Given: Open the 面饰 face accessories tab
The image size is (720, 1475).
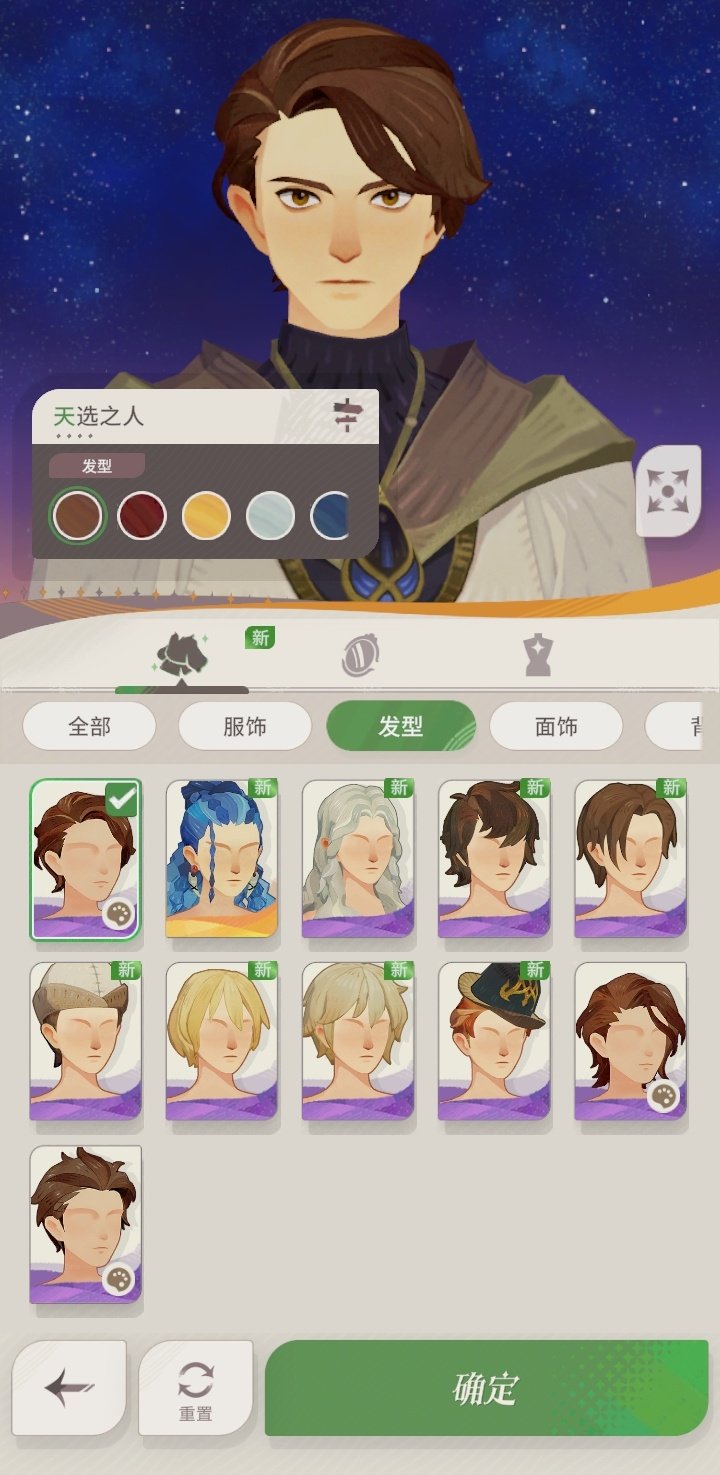Looking at the screenshot, I should [x=556, y=727].
